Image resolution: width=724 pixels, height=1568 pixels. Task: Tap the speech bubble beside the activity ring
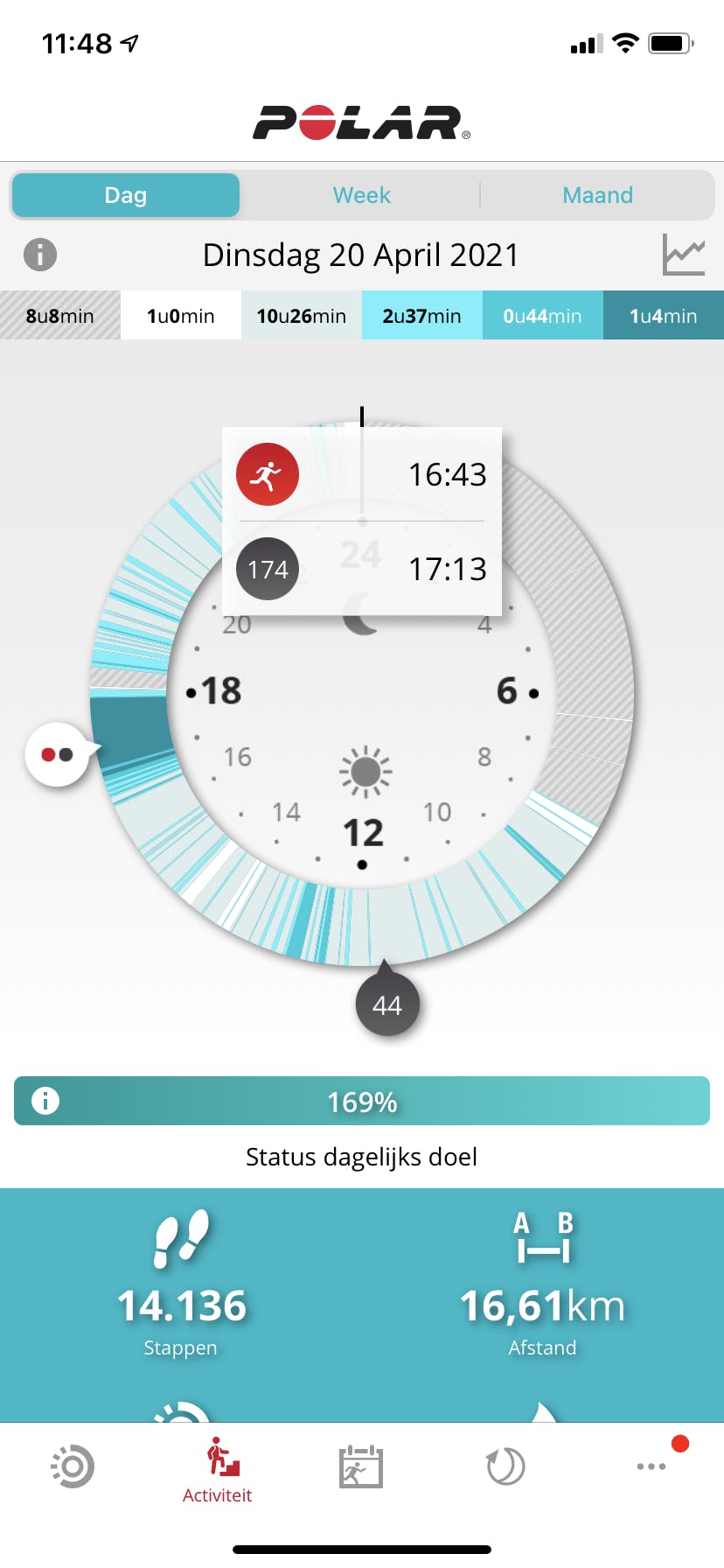(55, 753)
